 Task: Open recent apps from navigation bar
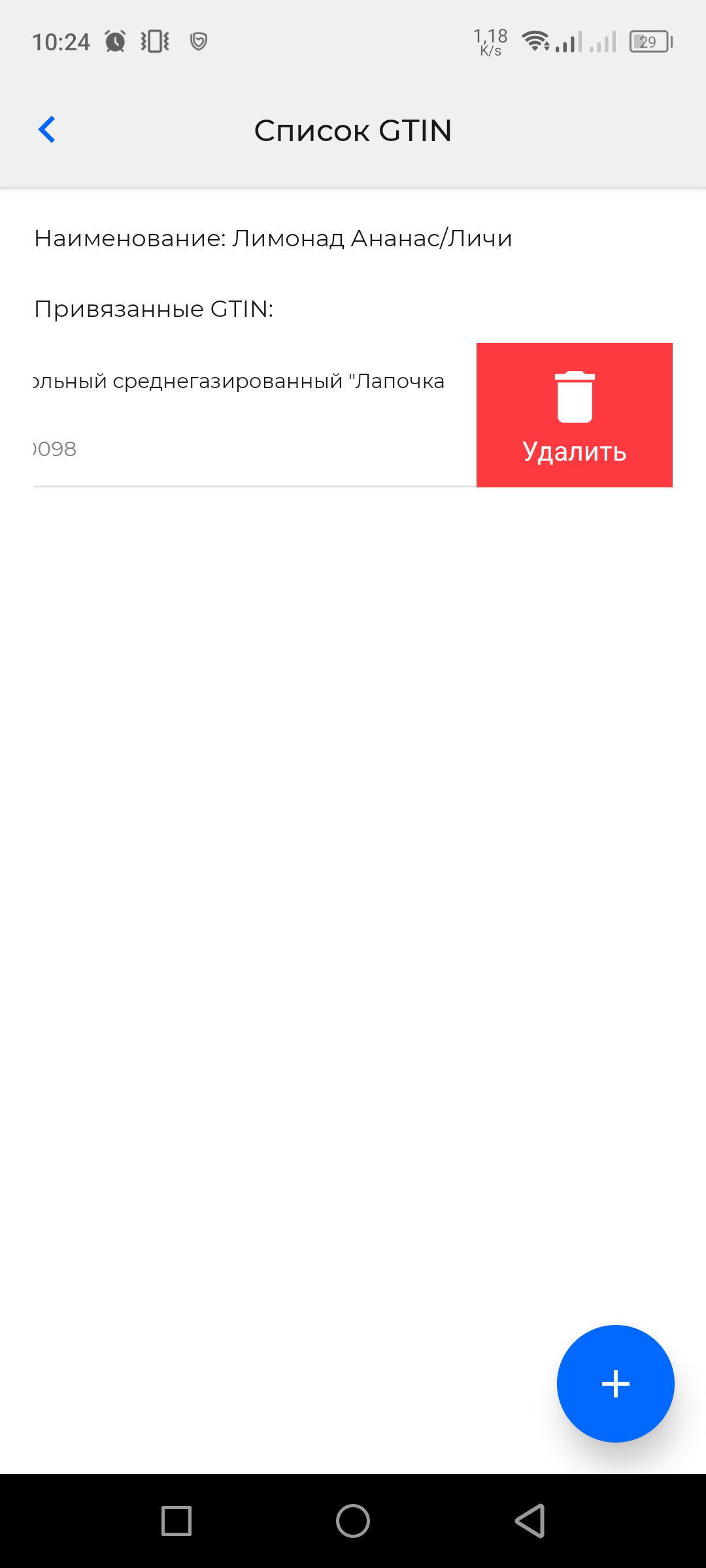tap(176, 1521)
